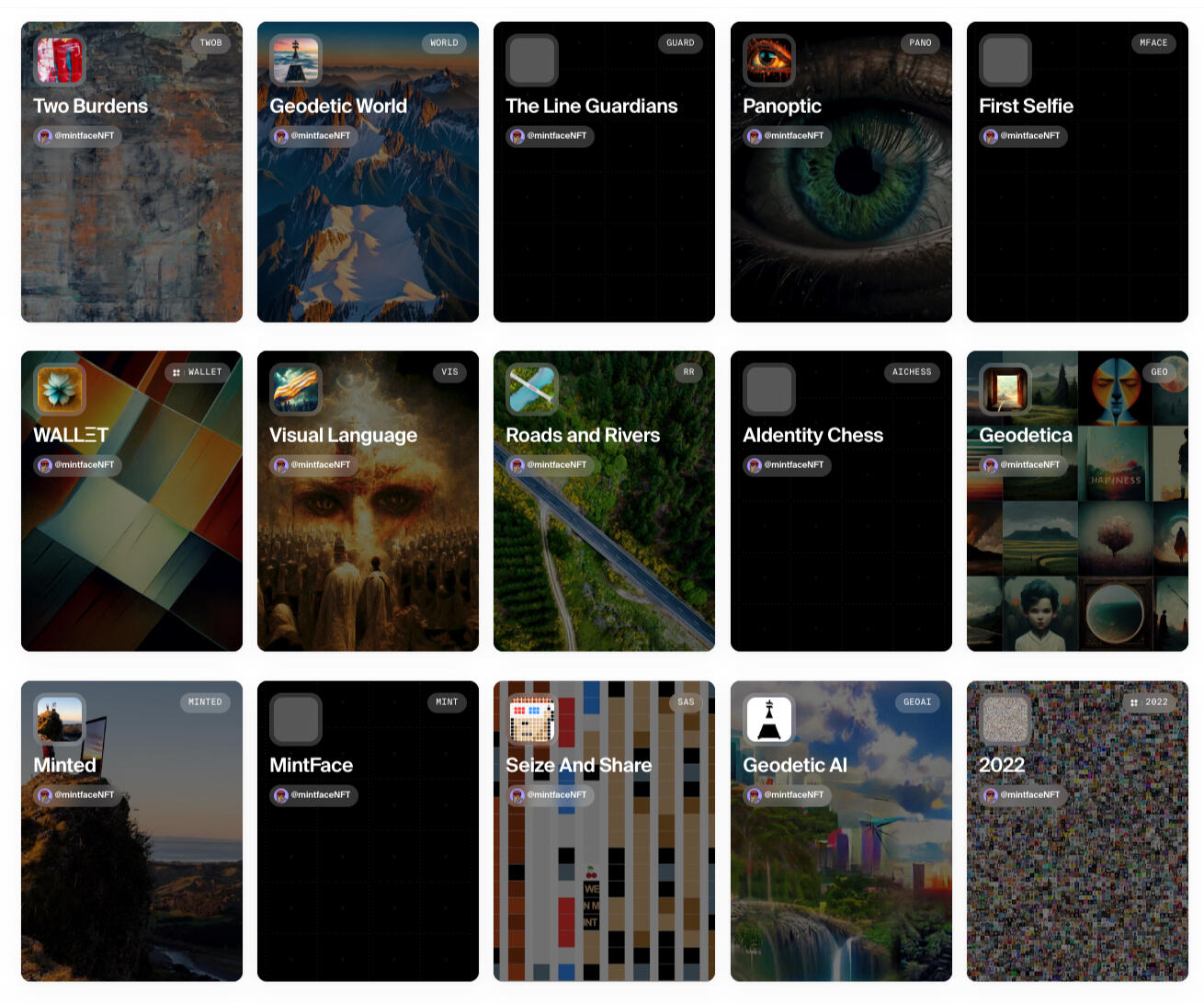Open the Panoptic collection card
Viewport: 1204px width, 1003px height.
click(x=841, y=230)
